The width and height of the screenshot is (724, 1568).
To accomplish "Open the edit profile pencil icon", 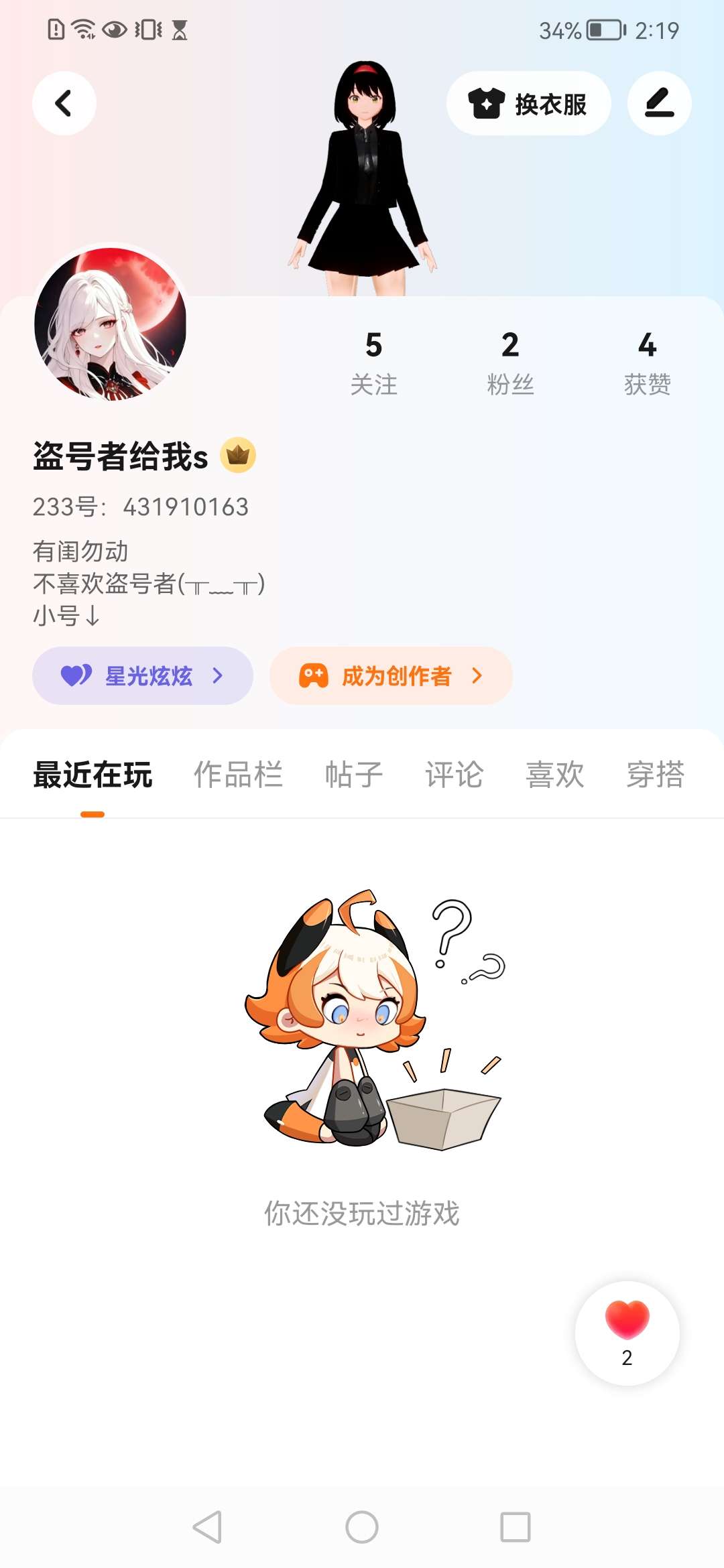I will [x=659, y=103].
